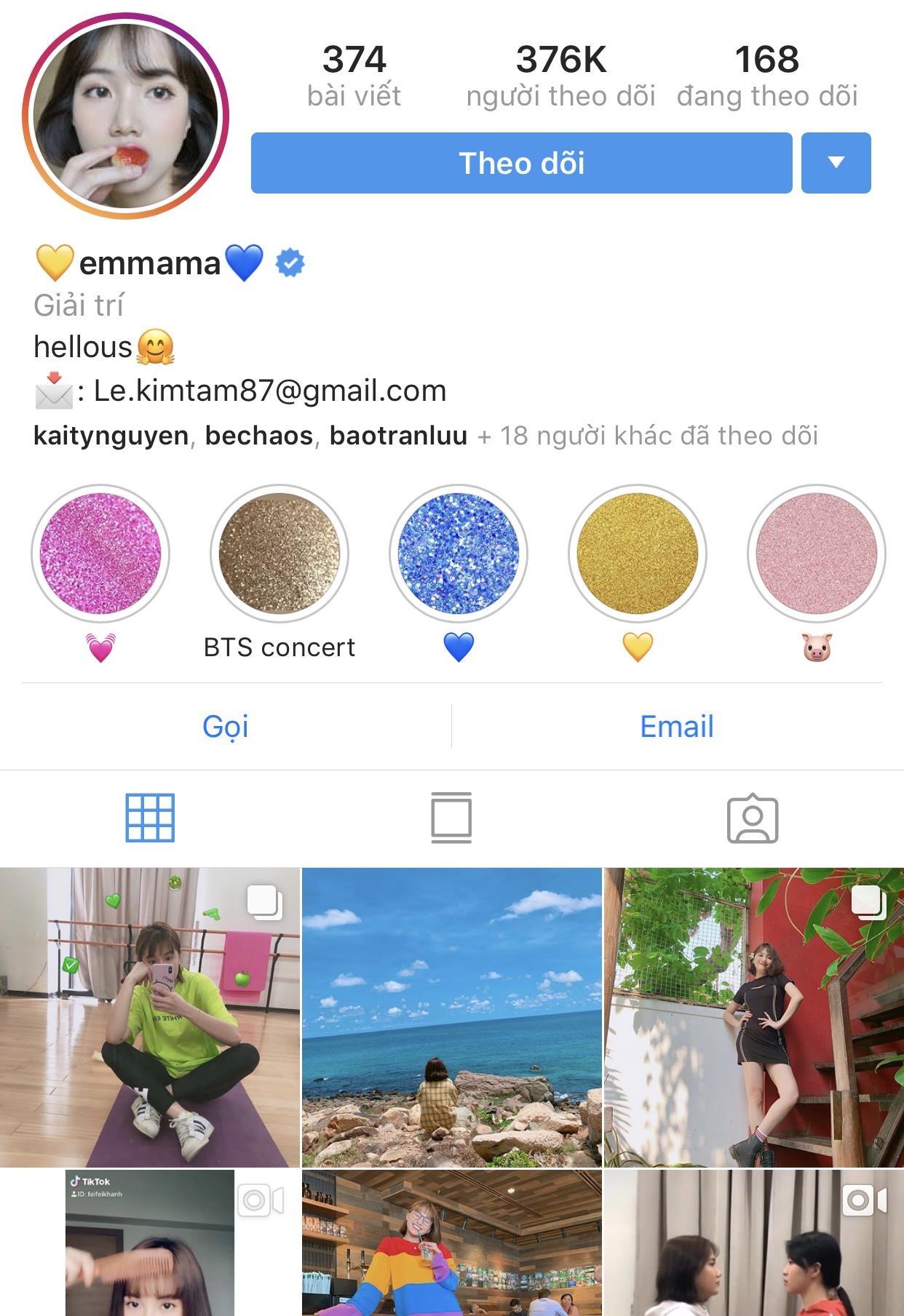This screenshot has height=1316, width=904.
Task: Switch to the feed list view tab
Action: [451, 818]
